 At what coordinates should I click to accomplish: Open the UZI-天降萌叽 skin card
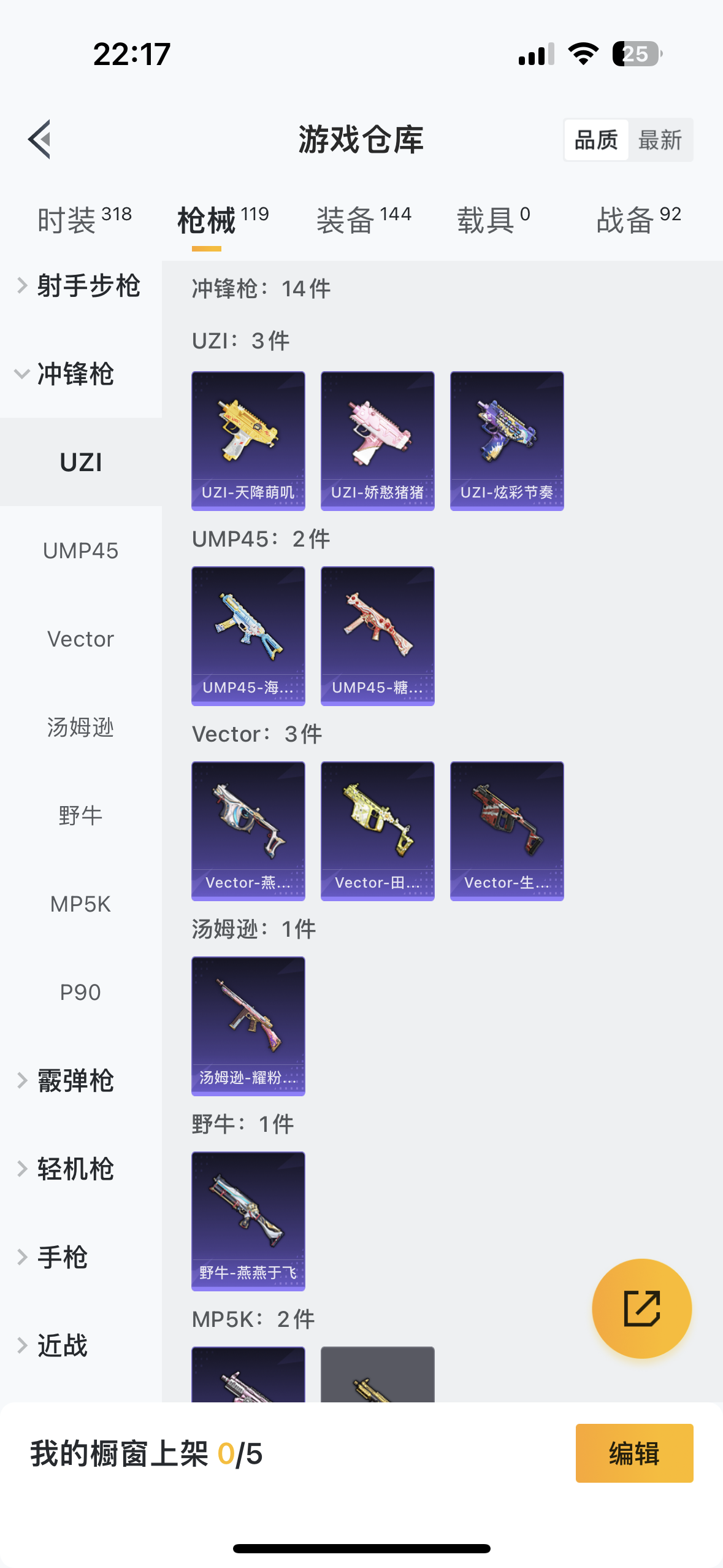248,440
